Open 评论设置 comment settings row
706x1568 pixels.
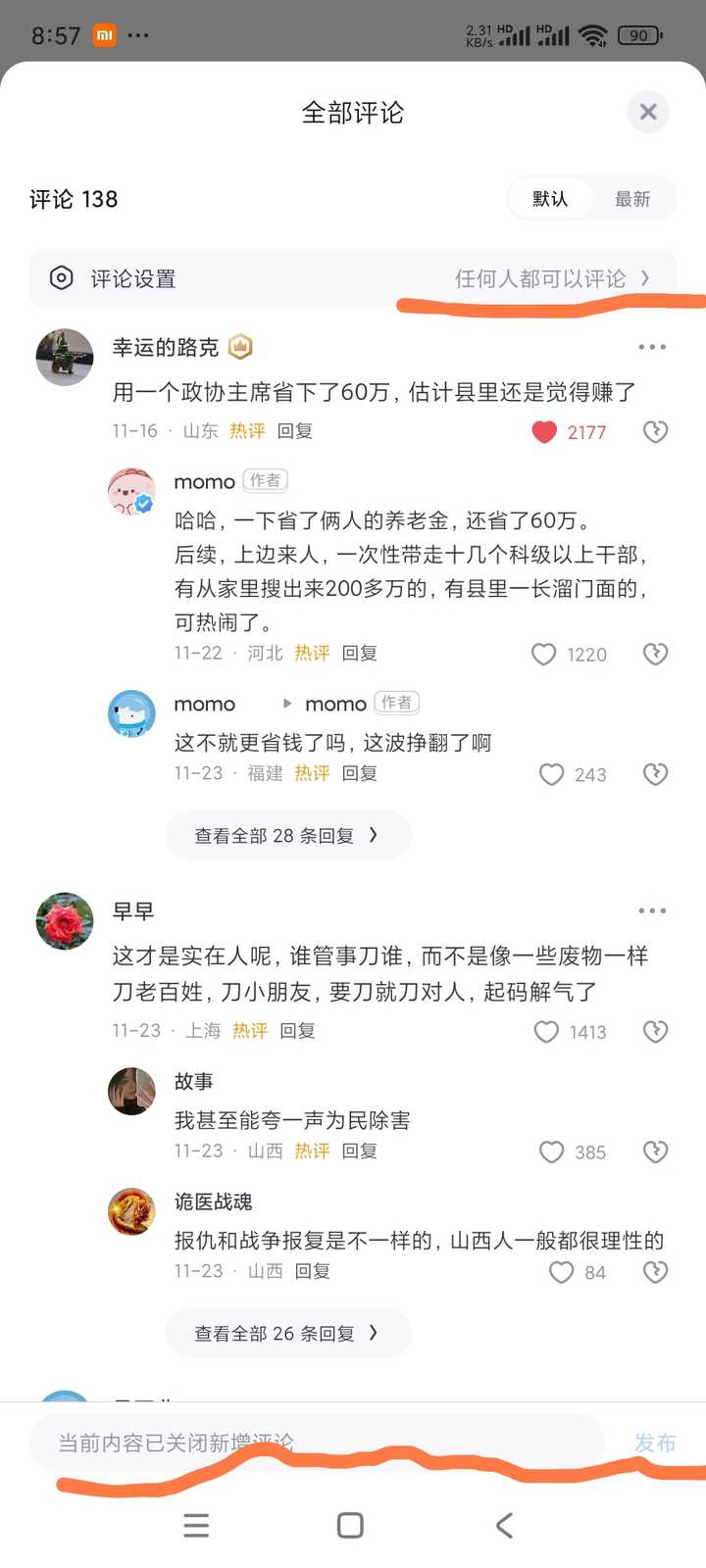[352, 278]
